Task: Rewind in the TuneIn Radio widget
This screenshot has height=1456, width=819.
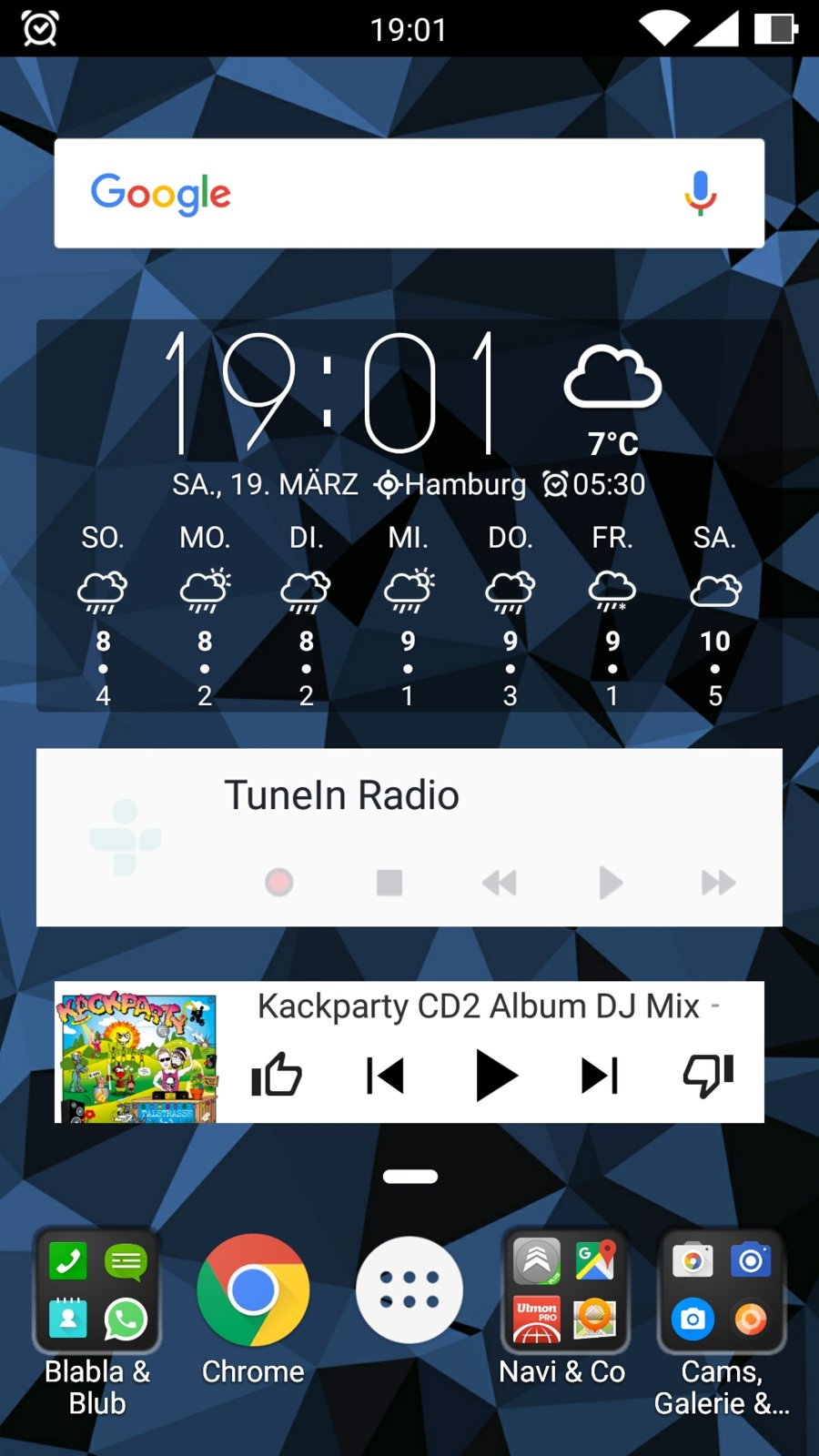Action: [x=500, y=882]
